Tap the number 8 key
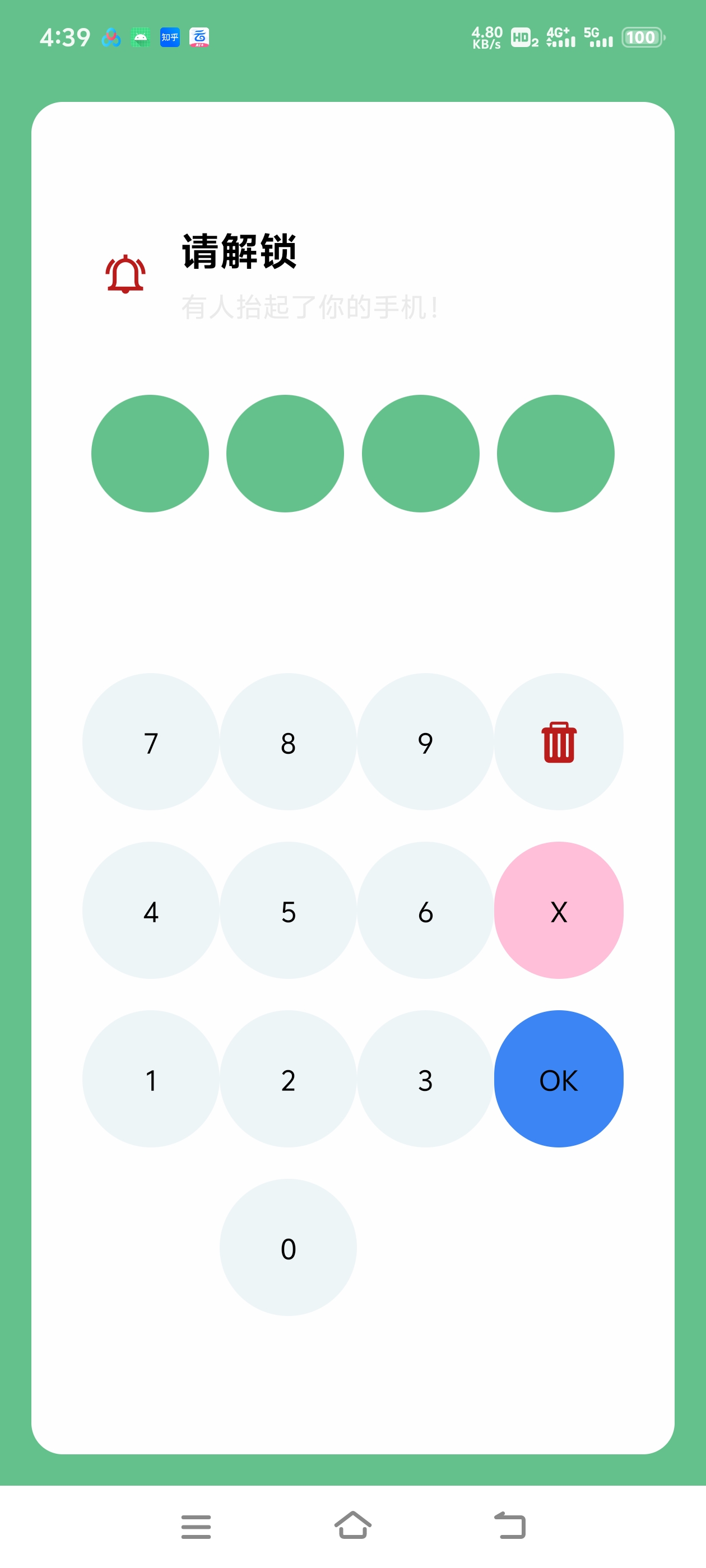Screen dimensions: 706x1568 tap(288, 741)
